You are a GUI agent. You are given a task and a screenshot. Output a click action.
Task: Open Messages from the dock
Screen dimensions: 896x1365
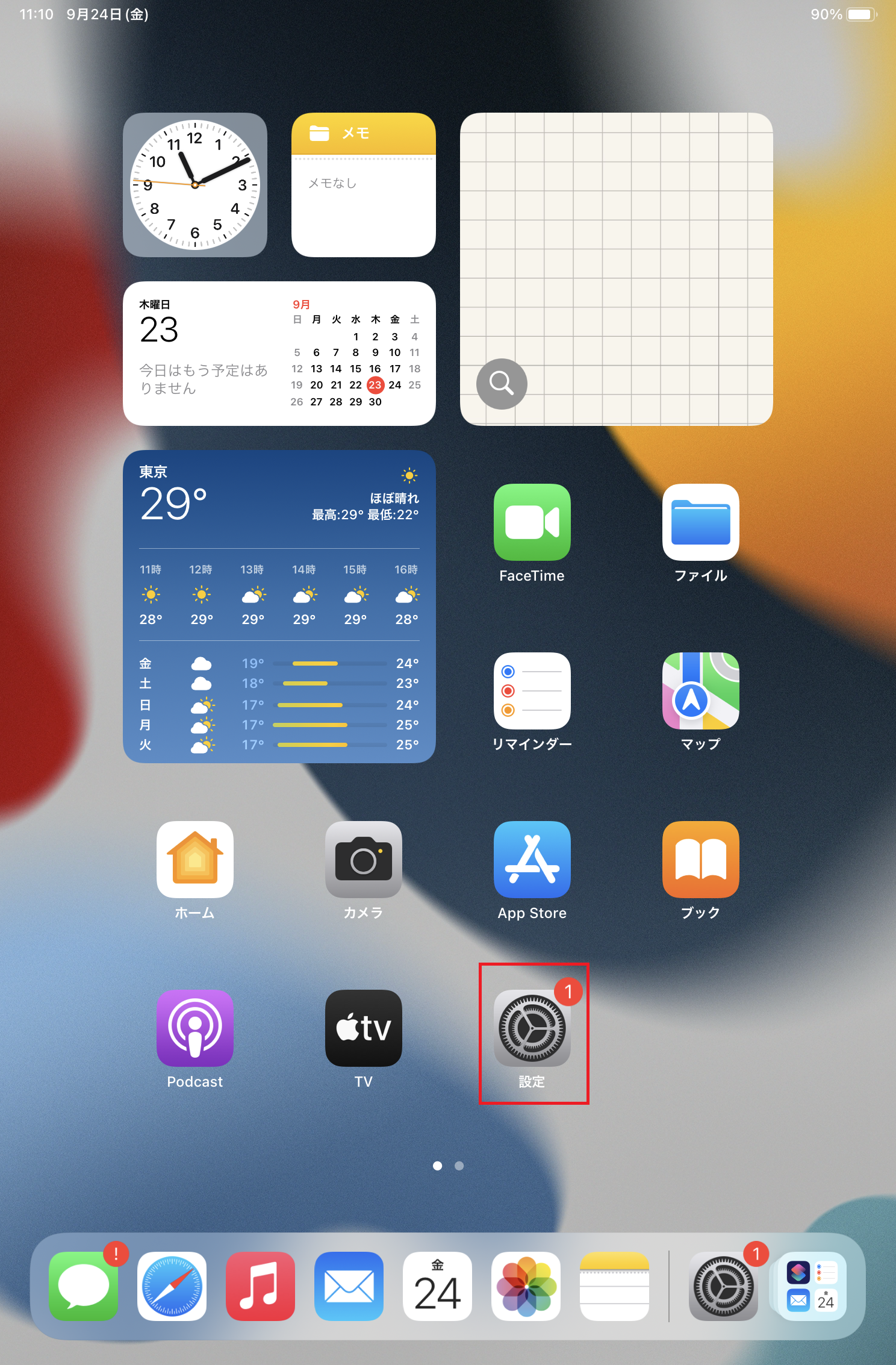(84, 1286)
